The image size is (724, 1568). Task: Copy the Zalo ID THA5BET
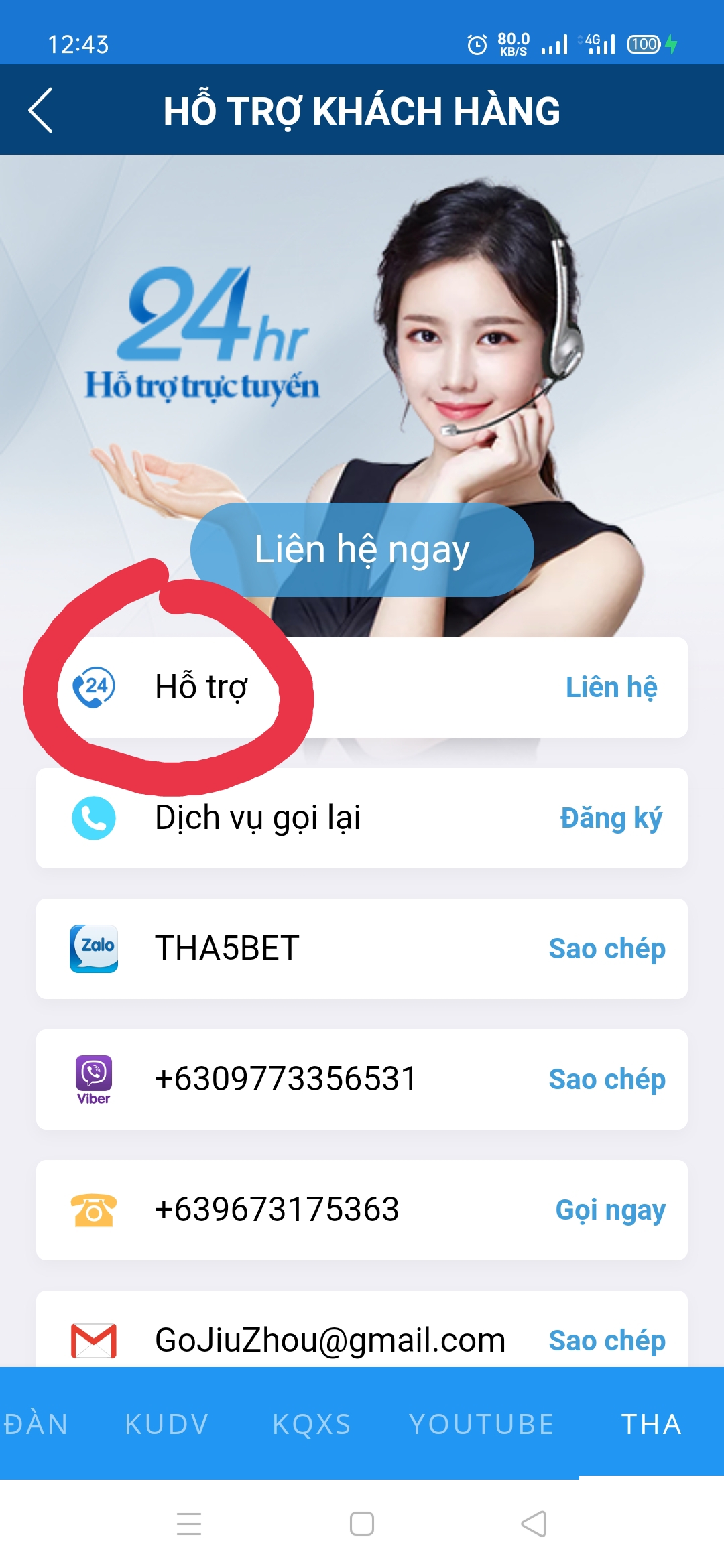(607, 949)
